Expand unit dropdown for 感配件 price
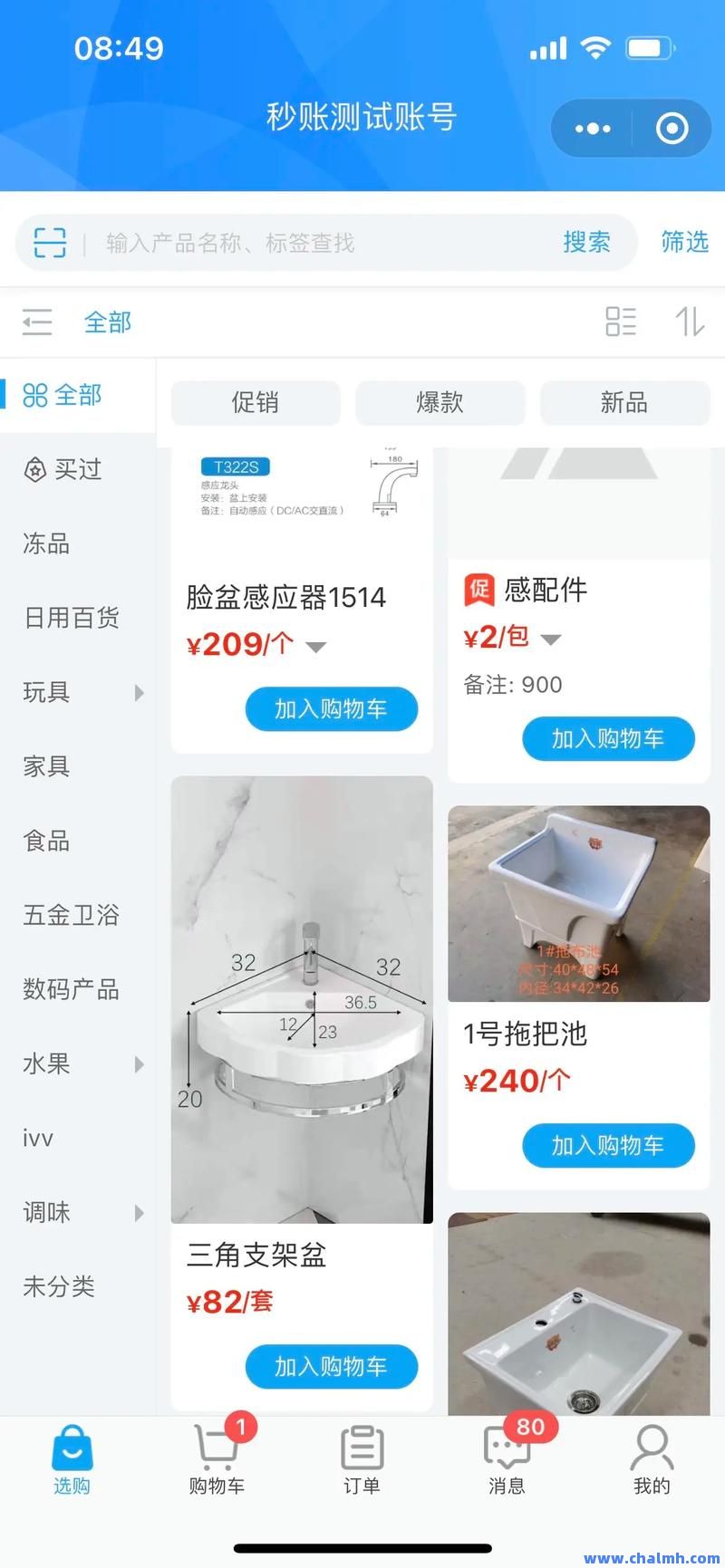725x1568 pixels. point(551,640)
